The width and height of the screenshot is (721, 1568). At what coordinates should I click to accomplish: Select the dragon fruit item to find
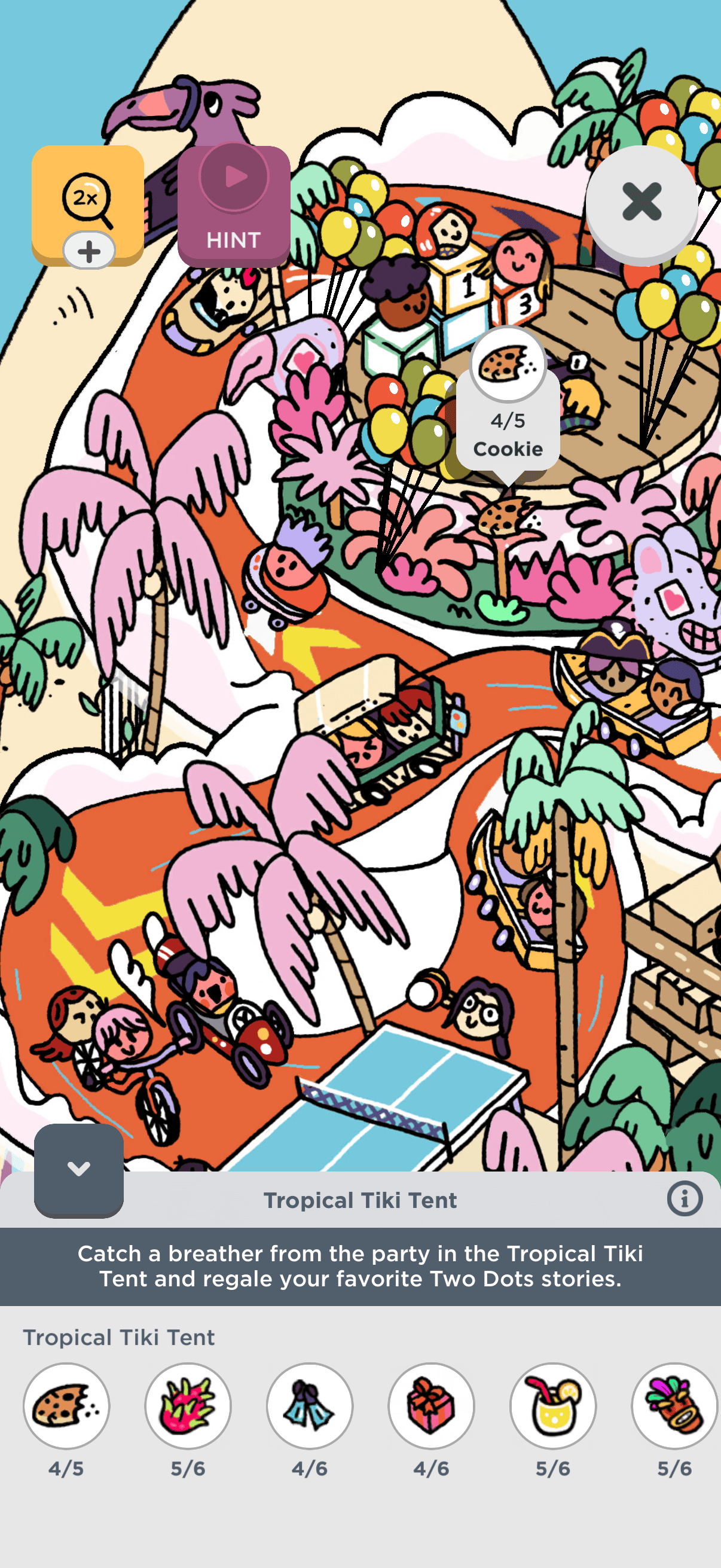tap(187, 1405)
